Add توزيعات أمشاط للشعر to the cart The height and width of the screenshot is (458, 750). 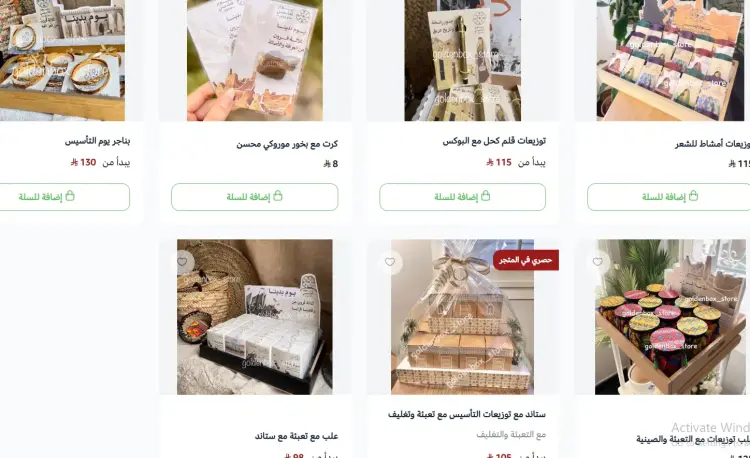670,197
